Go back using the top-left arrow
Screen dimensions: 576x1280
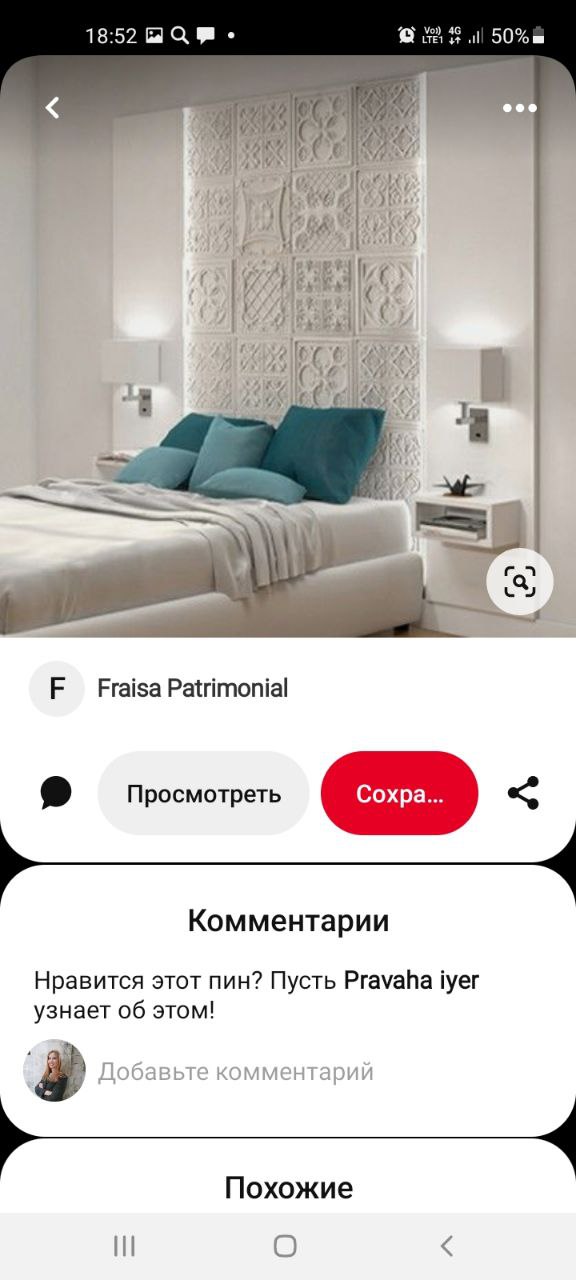53,108
